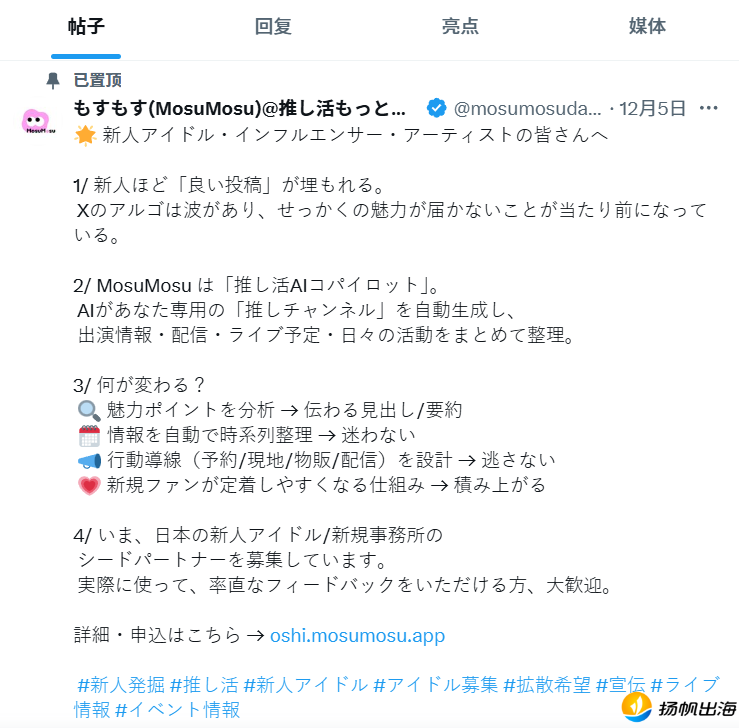The width and height of the screenshot is (739, 728).
Task: Open the oshi.mosumosu.app link
Action: click(357, 636)
